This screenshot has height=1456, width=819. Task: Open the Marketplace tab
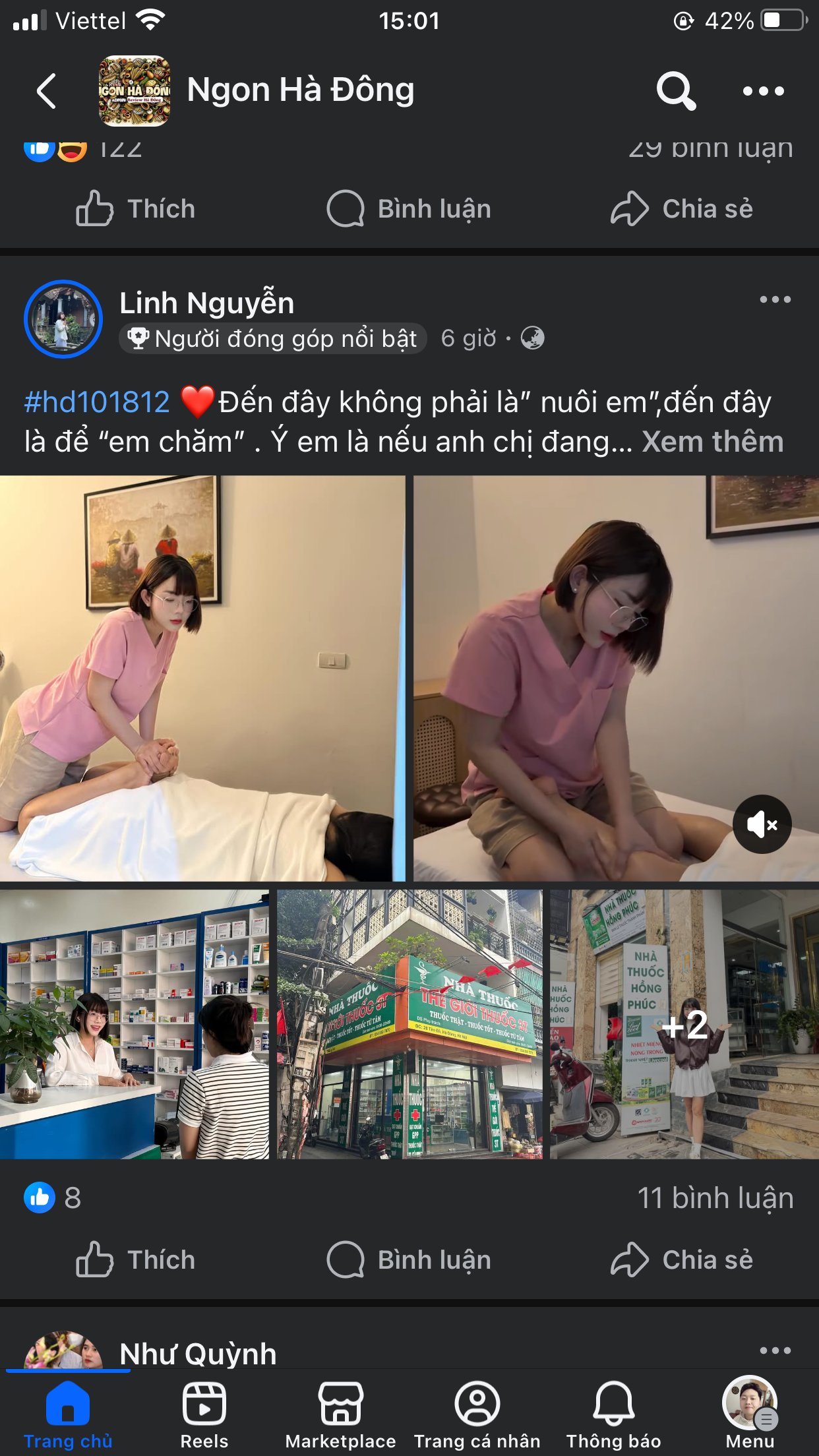[x=340, y=1415]
